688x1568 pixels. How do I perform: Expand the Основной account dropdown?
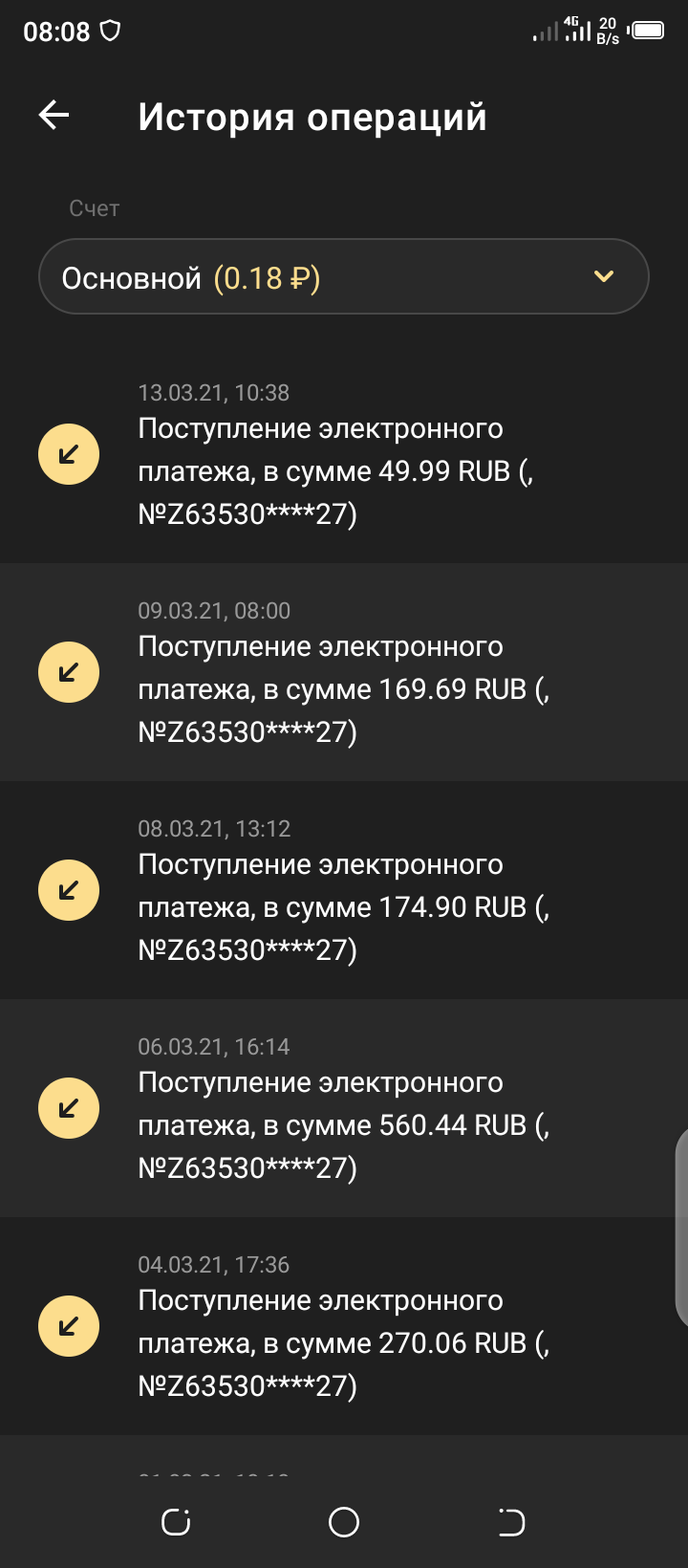[344, 277]
